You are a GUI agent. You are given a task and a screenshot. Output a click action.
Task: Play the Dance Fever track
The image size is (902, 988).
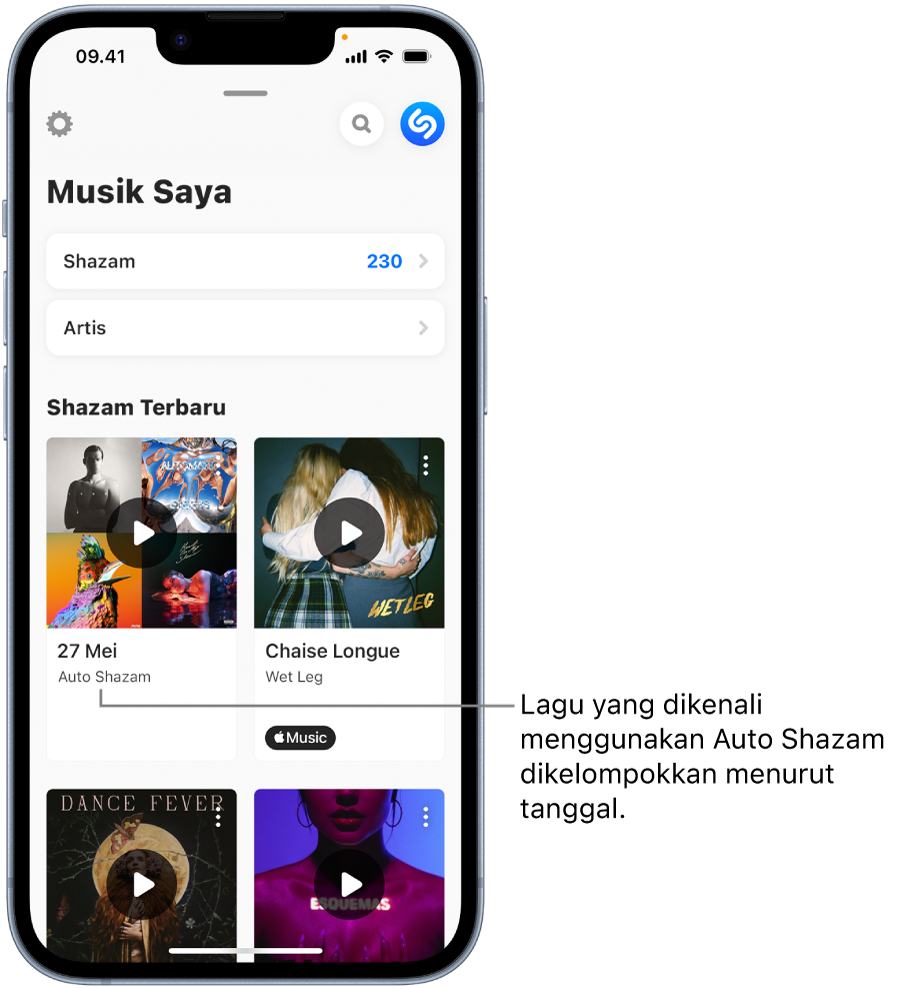point(142,885)
